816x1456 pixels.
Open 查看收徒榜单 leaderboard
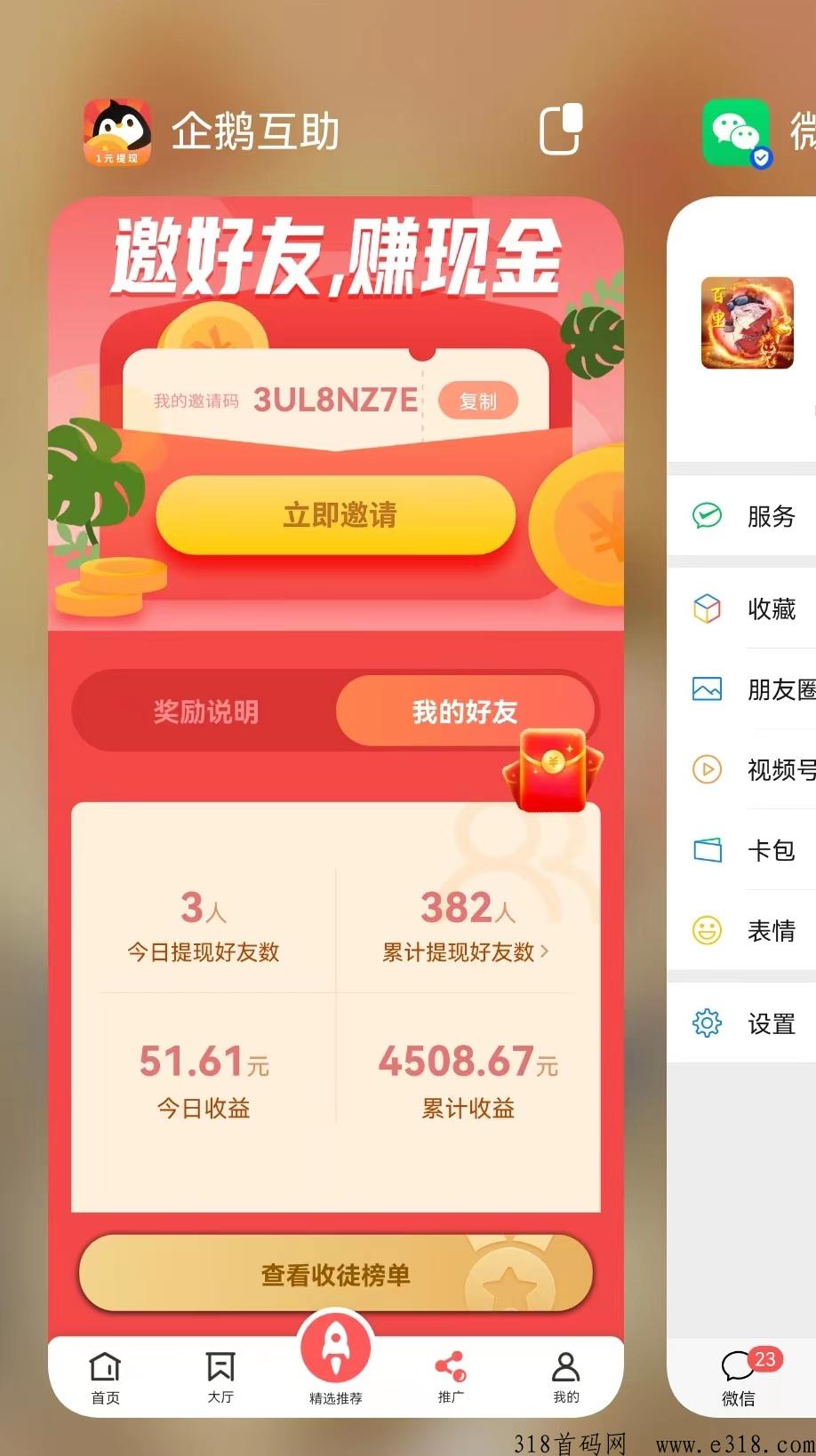pos(336,1275)
